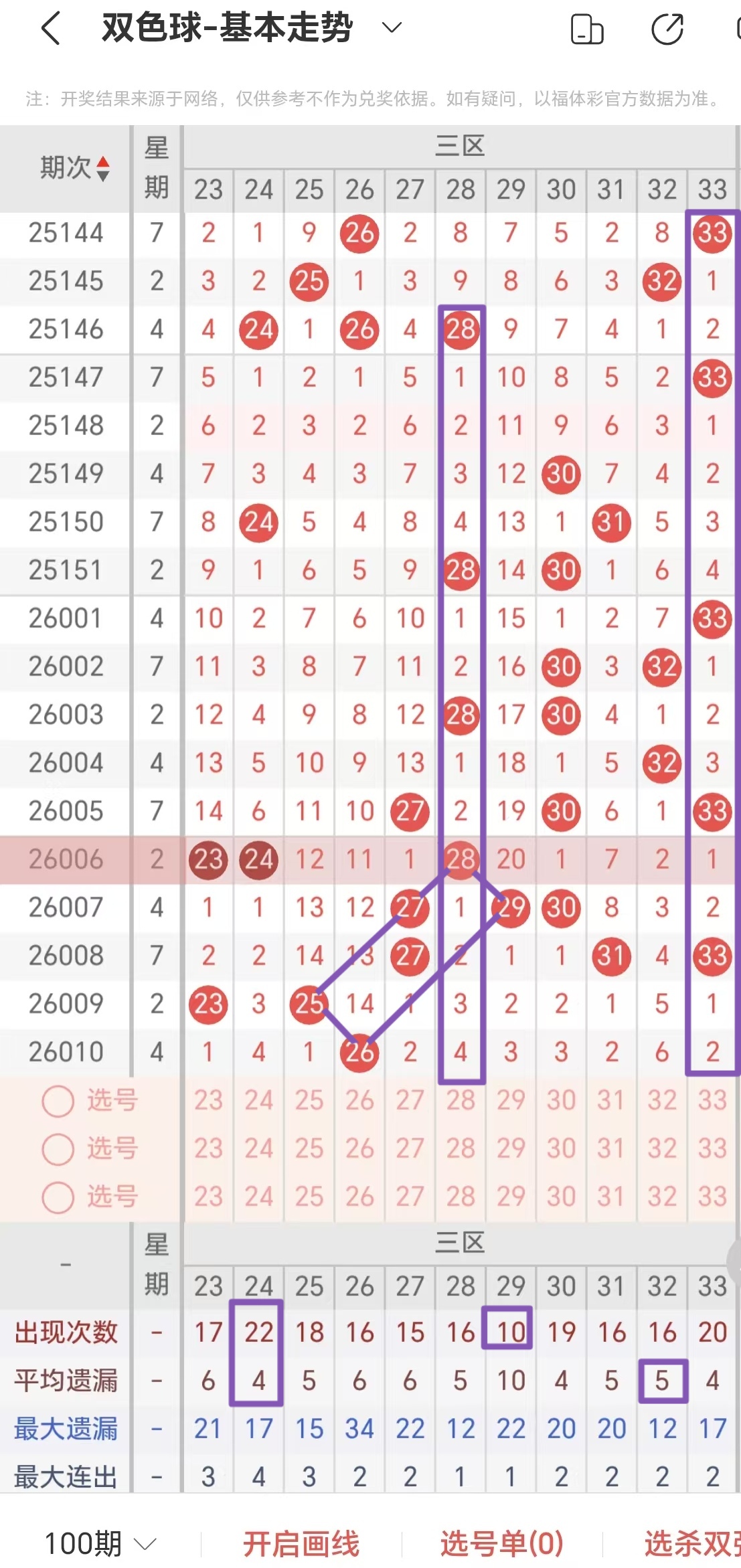Click the circled 22 under 出现次数

pyautogui.click(x=258, y=1332)
